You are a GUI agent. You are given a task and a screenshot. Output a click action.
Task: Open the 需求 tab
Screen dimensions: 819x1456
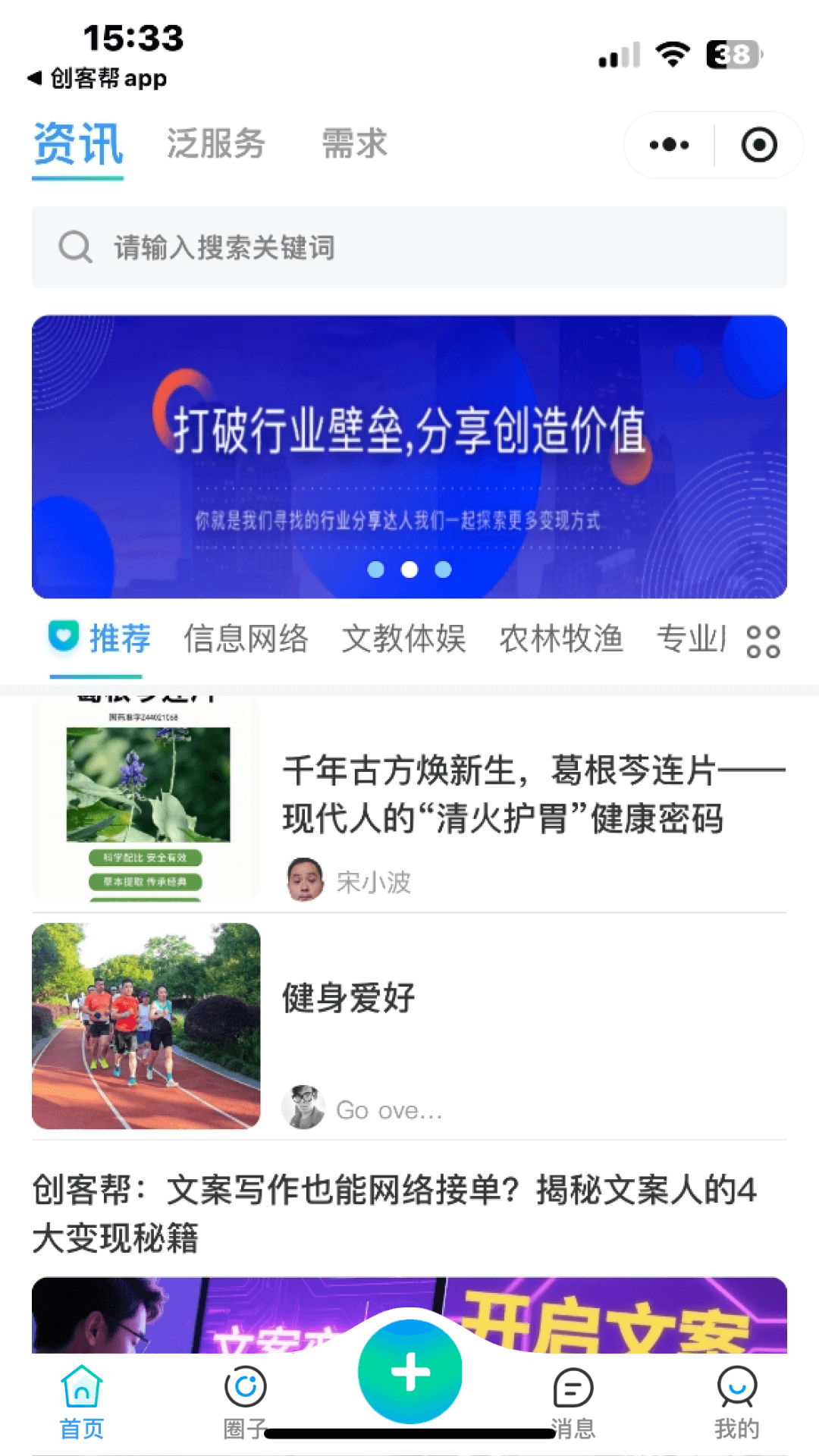click(x=353, y=144)
